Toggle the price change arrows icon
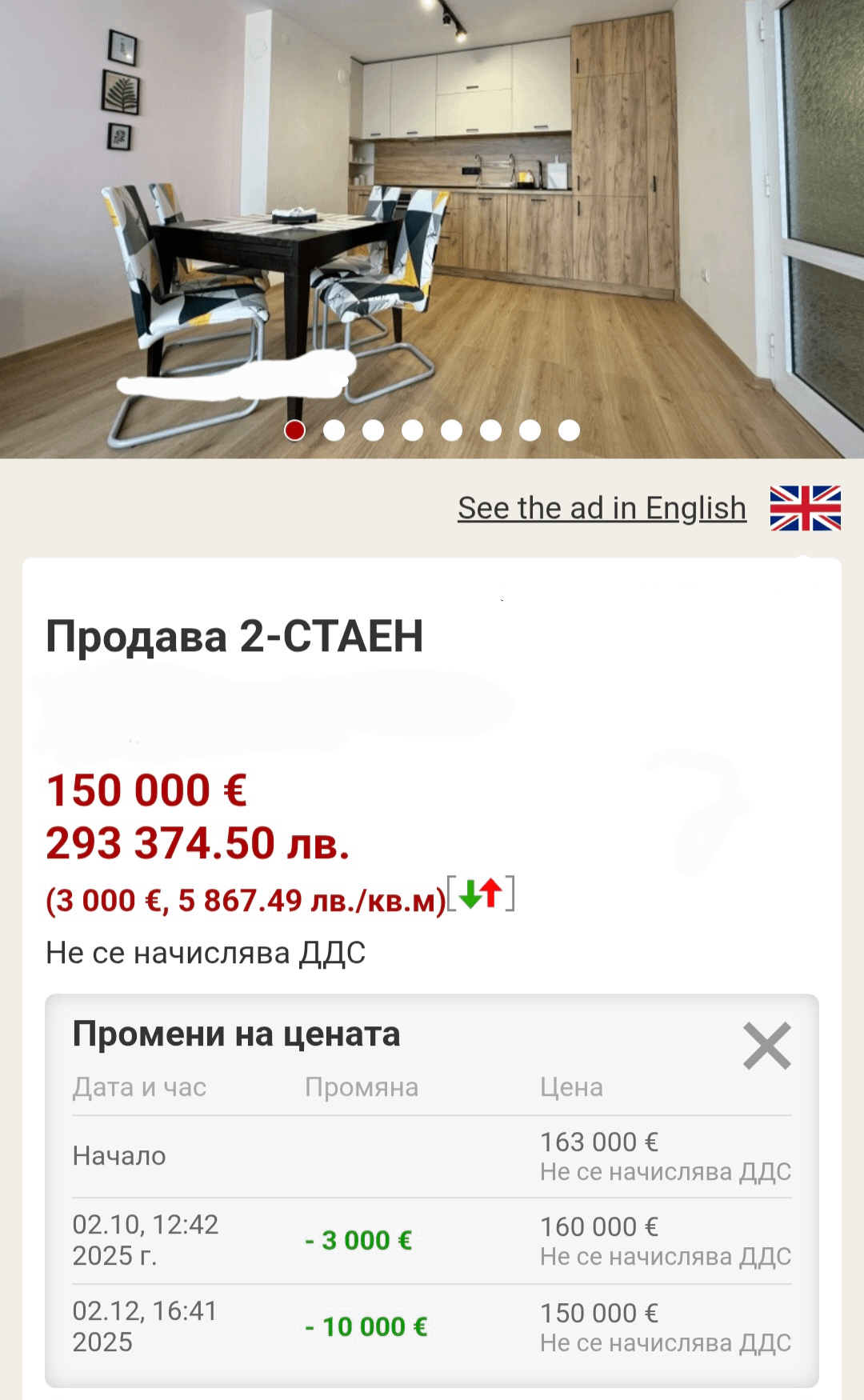 481,894
